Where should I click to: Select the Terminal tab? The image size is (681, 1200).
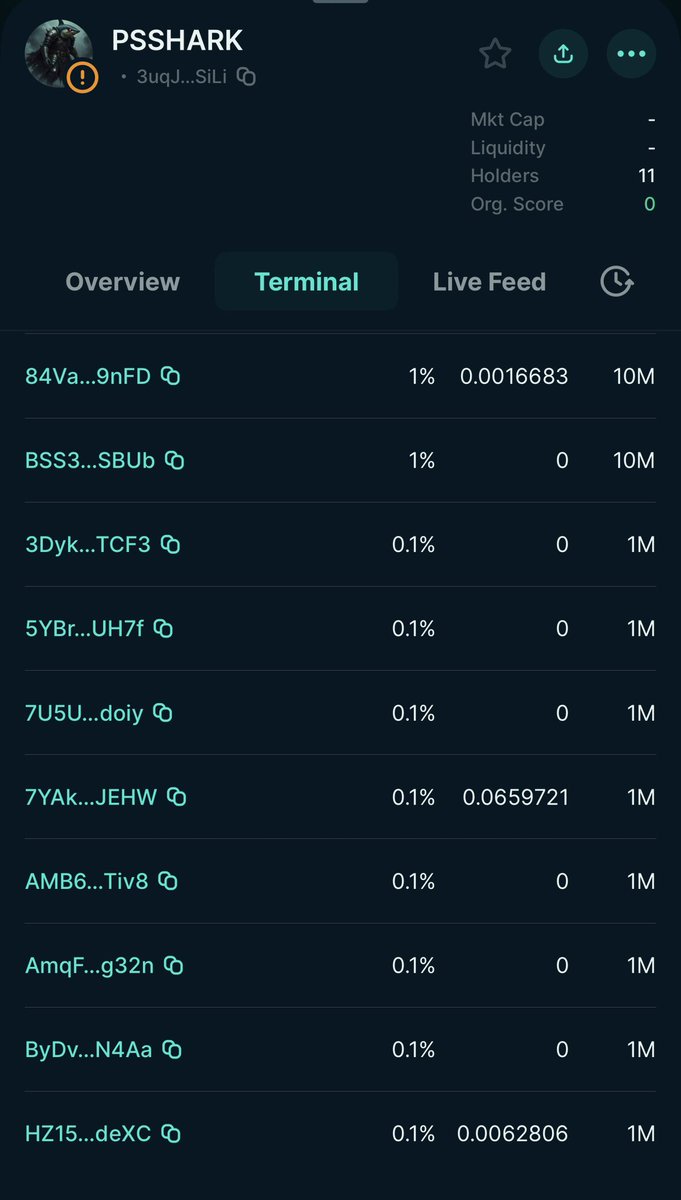[x=306, y=282]
